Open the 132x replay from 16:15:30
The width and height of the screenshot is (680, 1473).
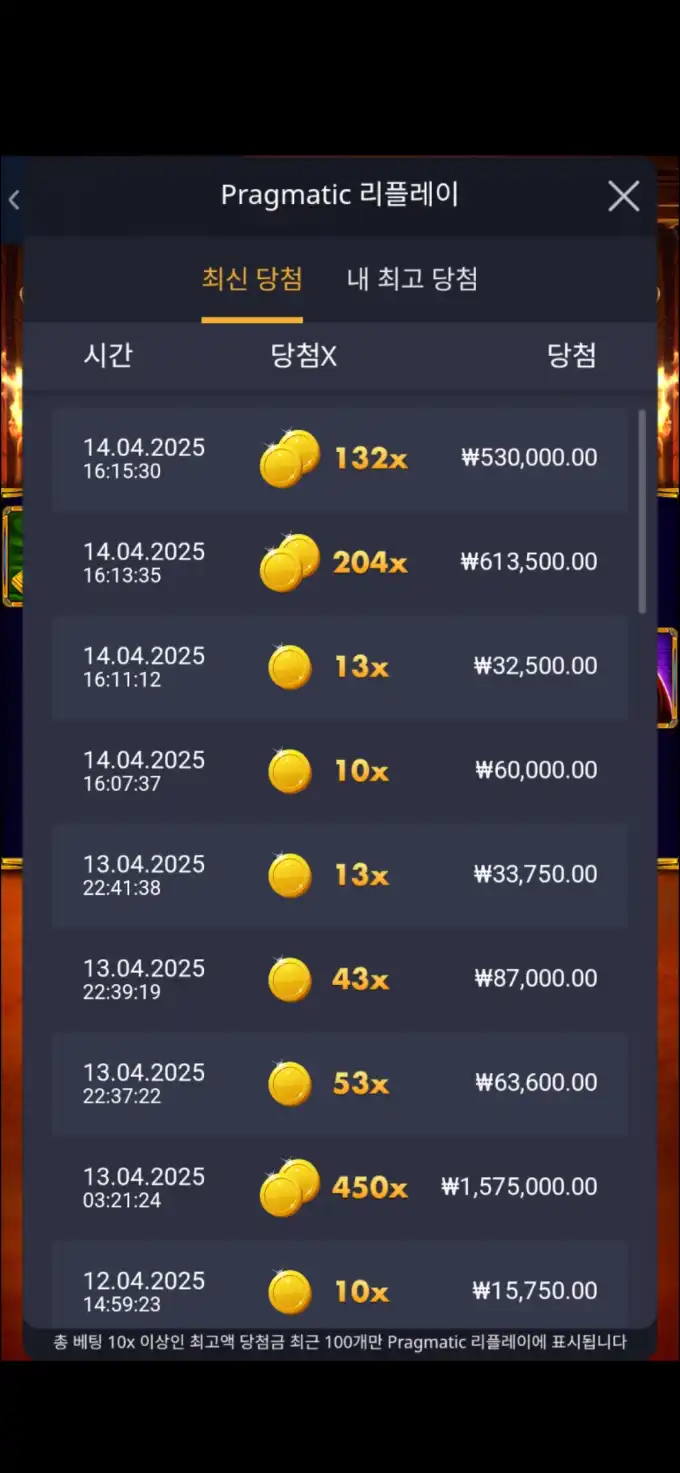[340, 459]
